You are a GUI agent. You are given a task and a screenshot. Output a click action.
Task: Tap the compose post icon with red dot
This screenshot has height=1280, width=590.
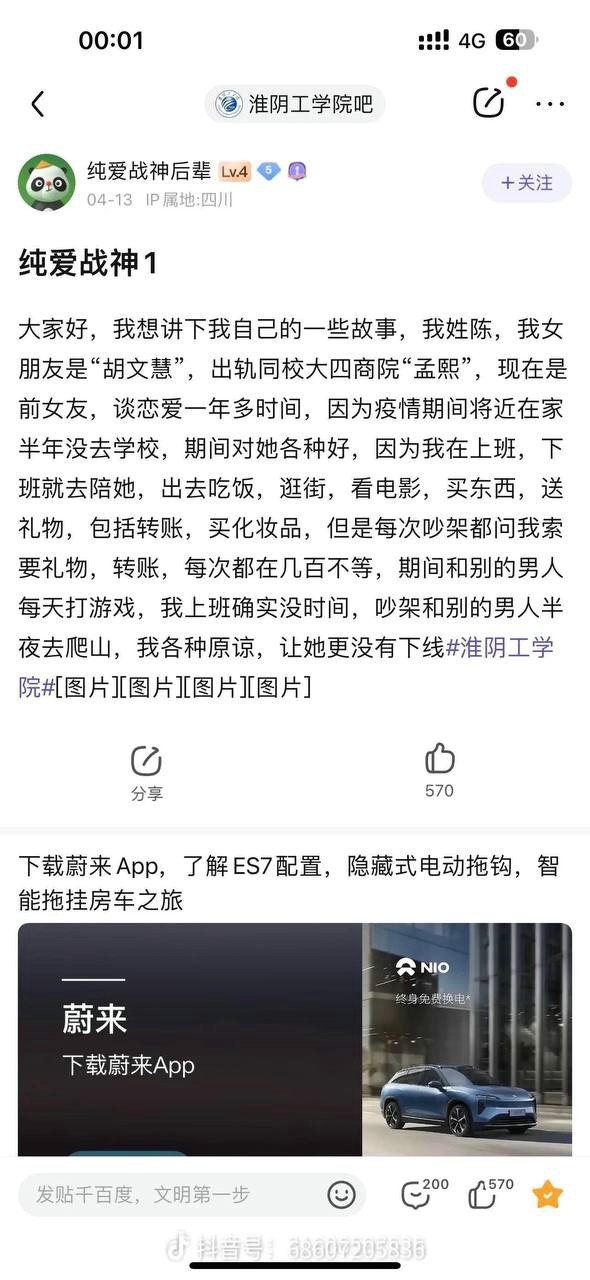pos(491,100)
